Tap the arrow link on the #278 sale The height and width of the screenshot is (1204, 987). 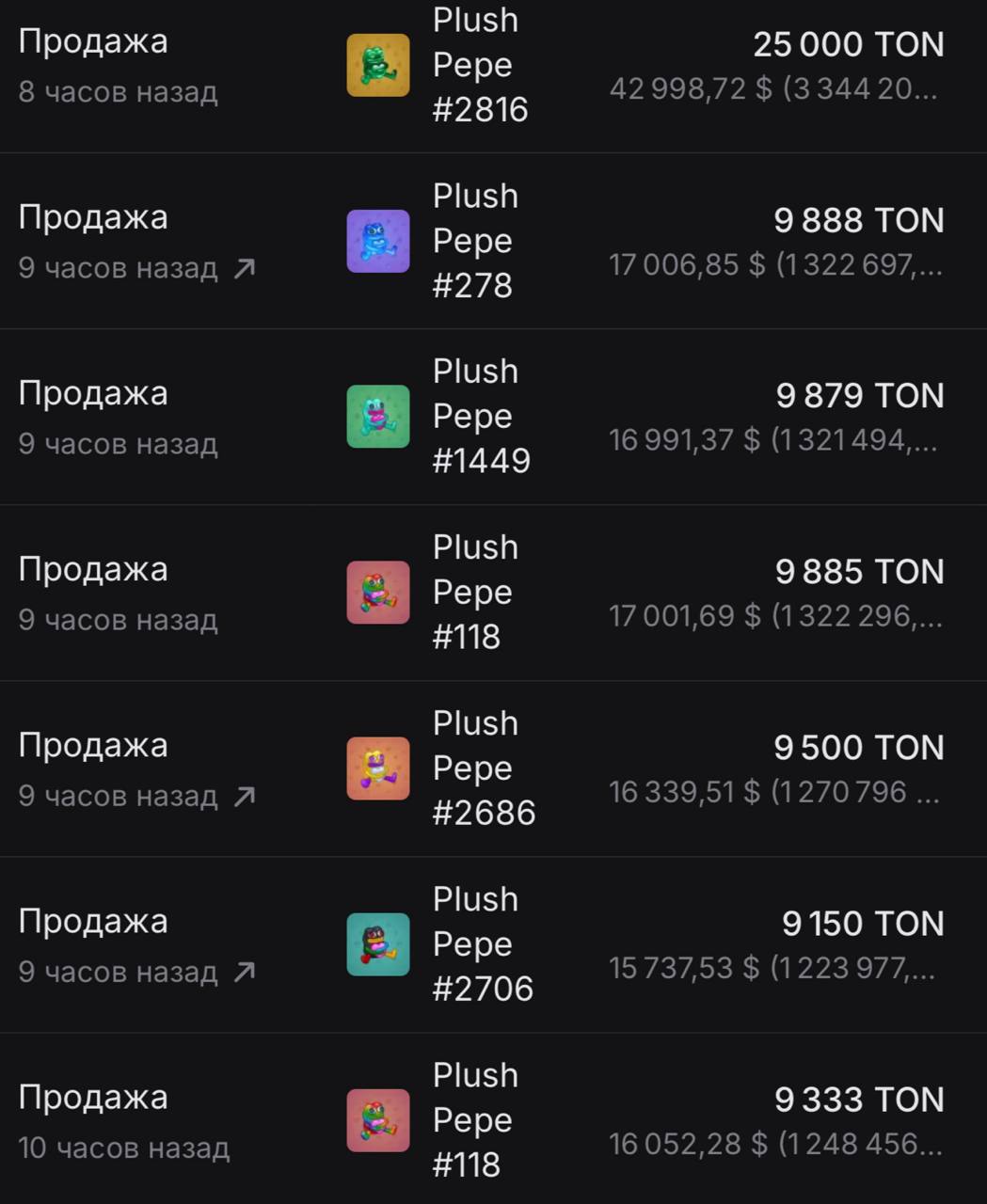coord(245,269)
